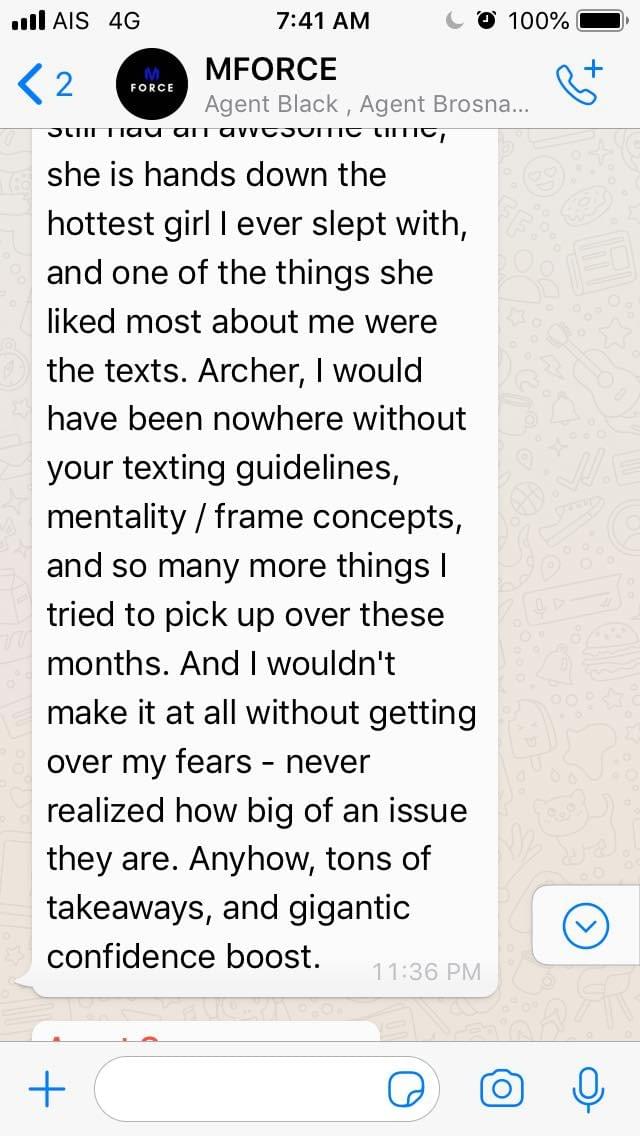Record a voice message with microphone
Screen dimensions: 640x1136
[589, 1088]
